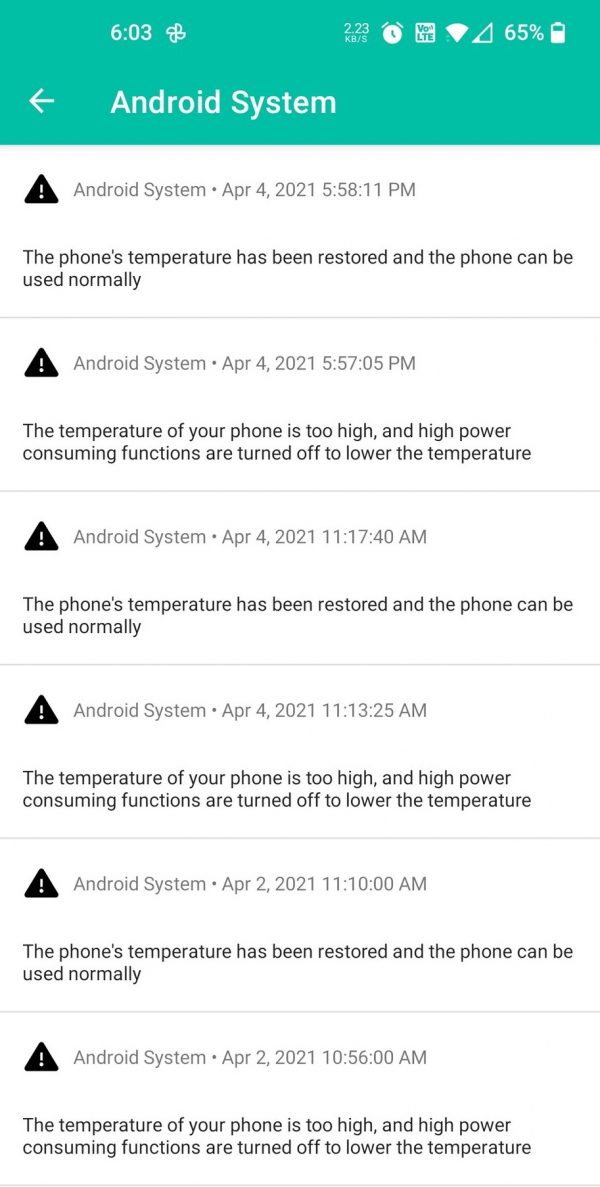
Task: Tap the Apr 2 11:10:00 AM notification
Action: pyautogui.click(x=300, y=924)
